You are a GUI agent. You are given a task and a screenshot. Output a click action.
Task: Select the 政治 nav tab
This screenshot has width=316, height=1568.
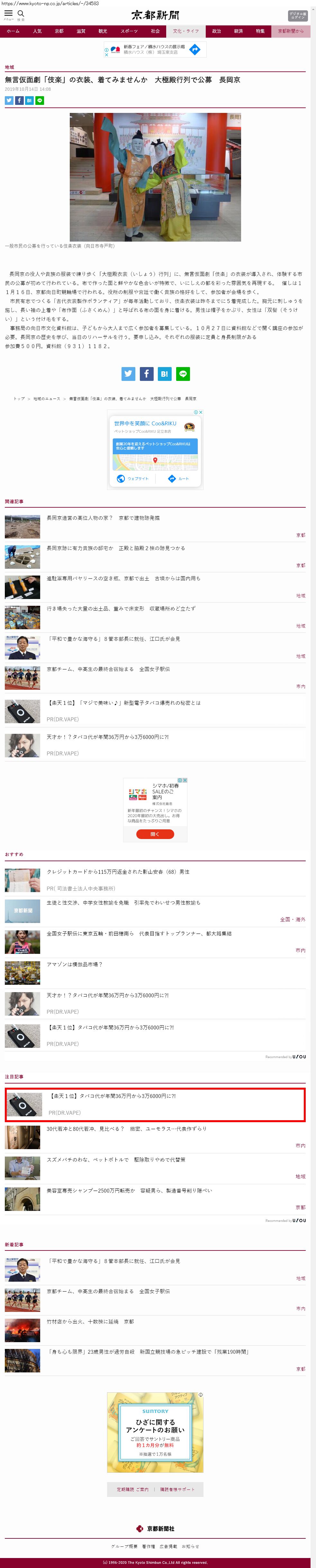point(216,31)
